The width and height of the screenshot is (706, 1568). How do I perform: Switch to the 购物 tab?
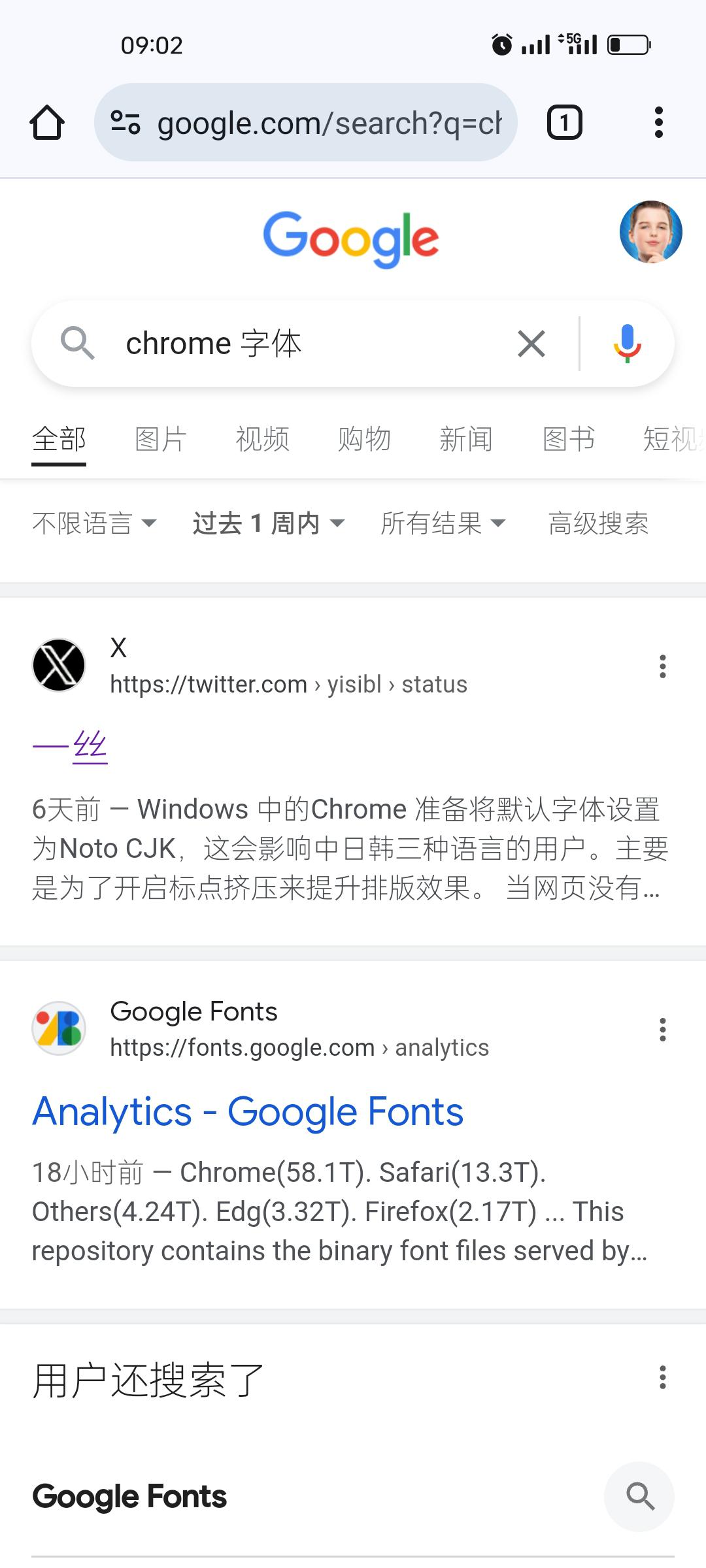tap(364, 439)
